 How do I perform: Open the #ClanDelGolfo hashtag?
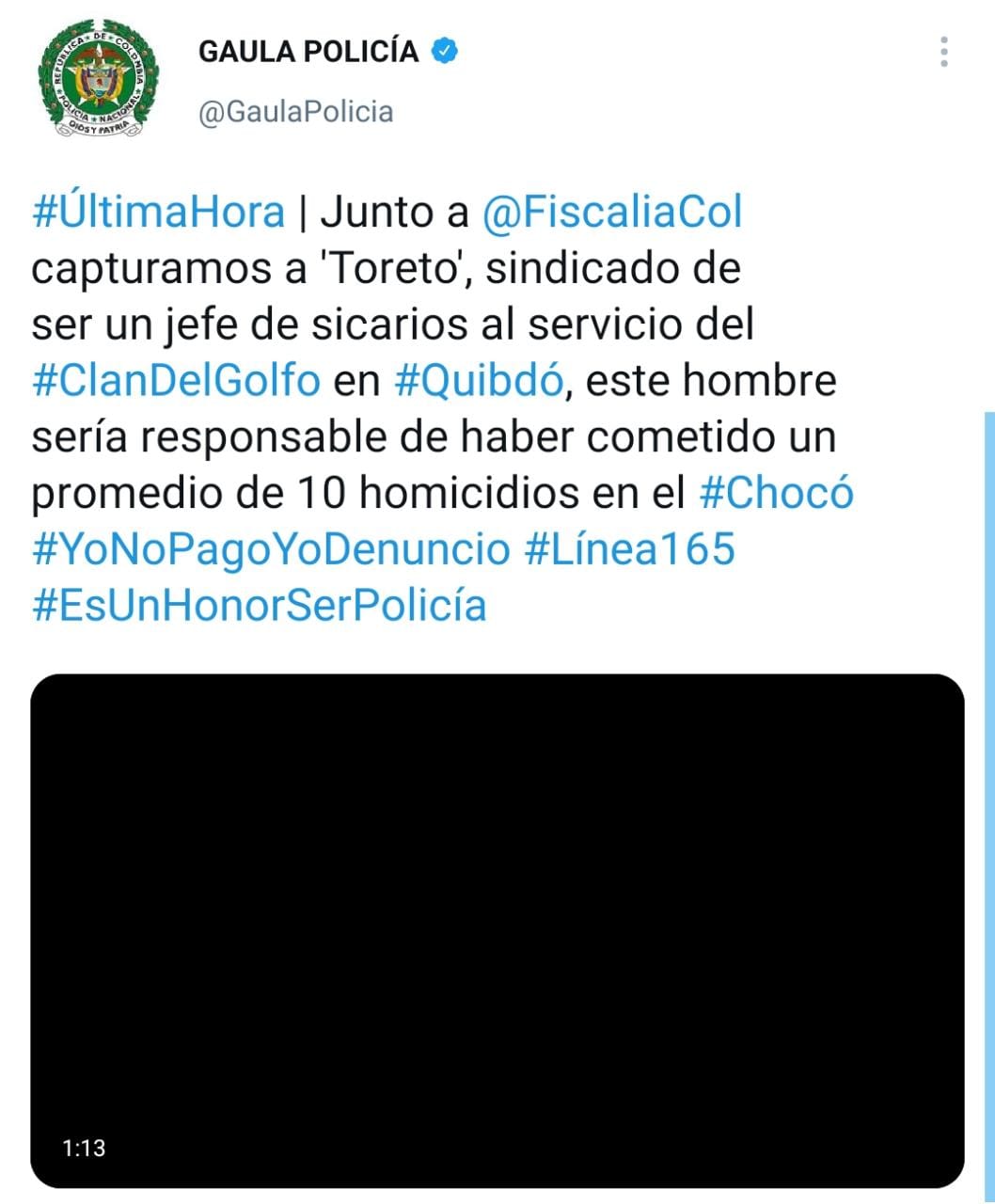click(x=176, y=383)
